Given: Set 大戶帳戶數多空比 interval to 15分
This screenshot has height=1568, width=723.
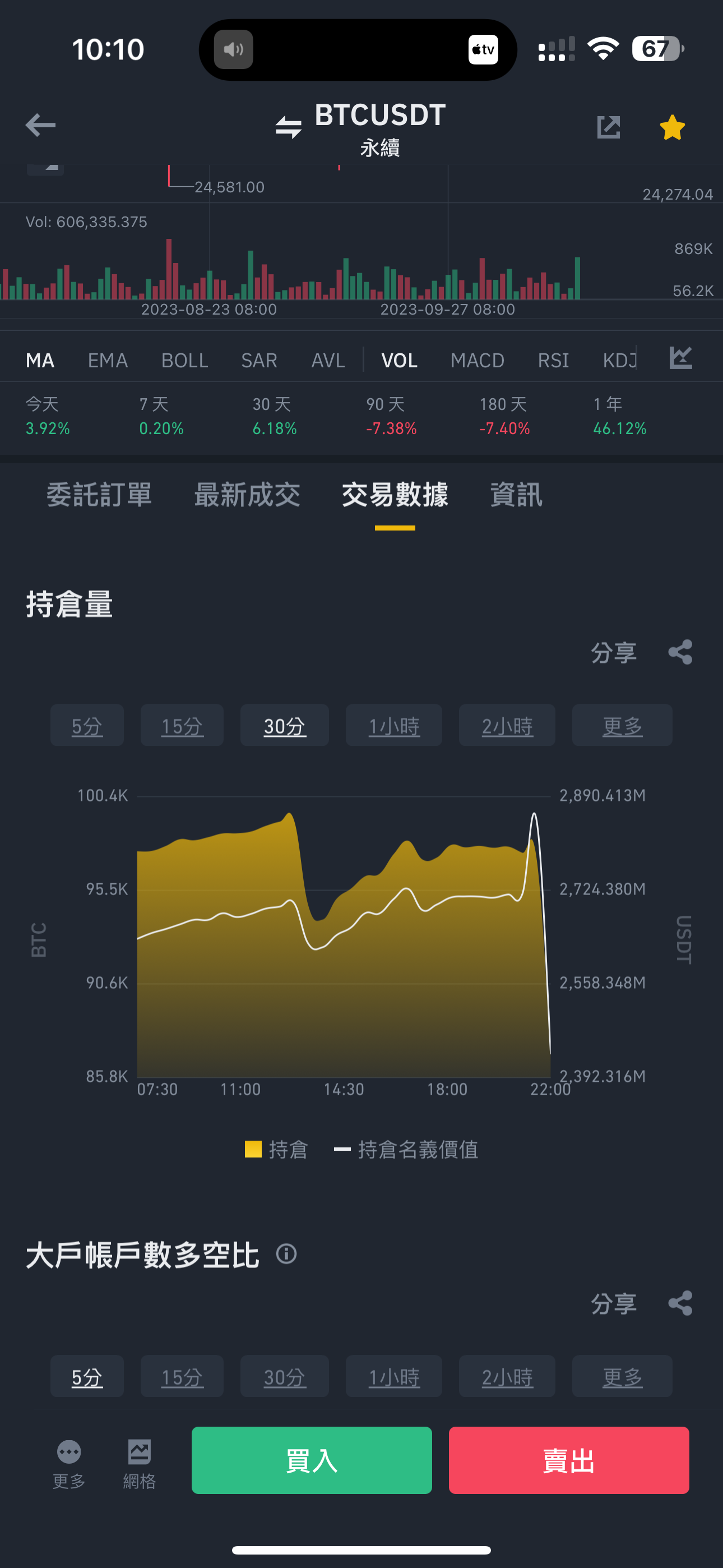Looking at the screenshot, I should pos(182,1376).
